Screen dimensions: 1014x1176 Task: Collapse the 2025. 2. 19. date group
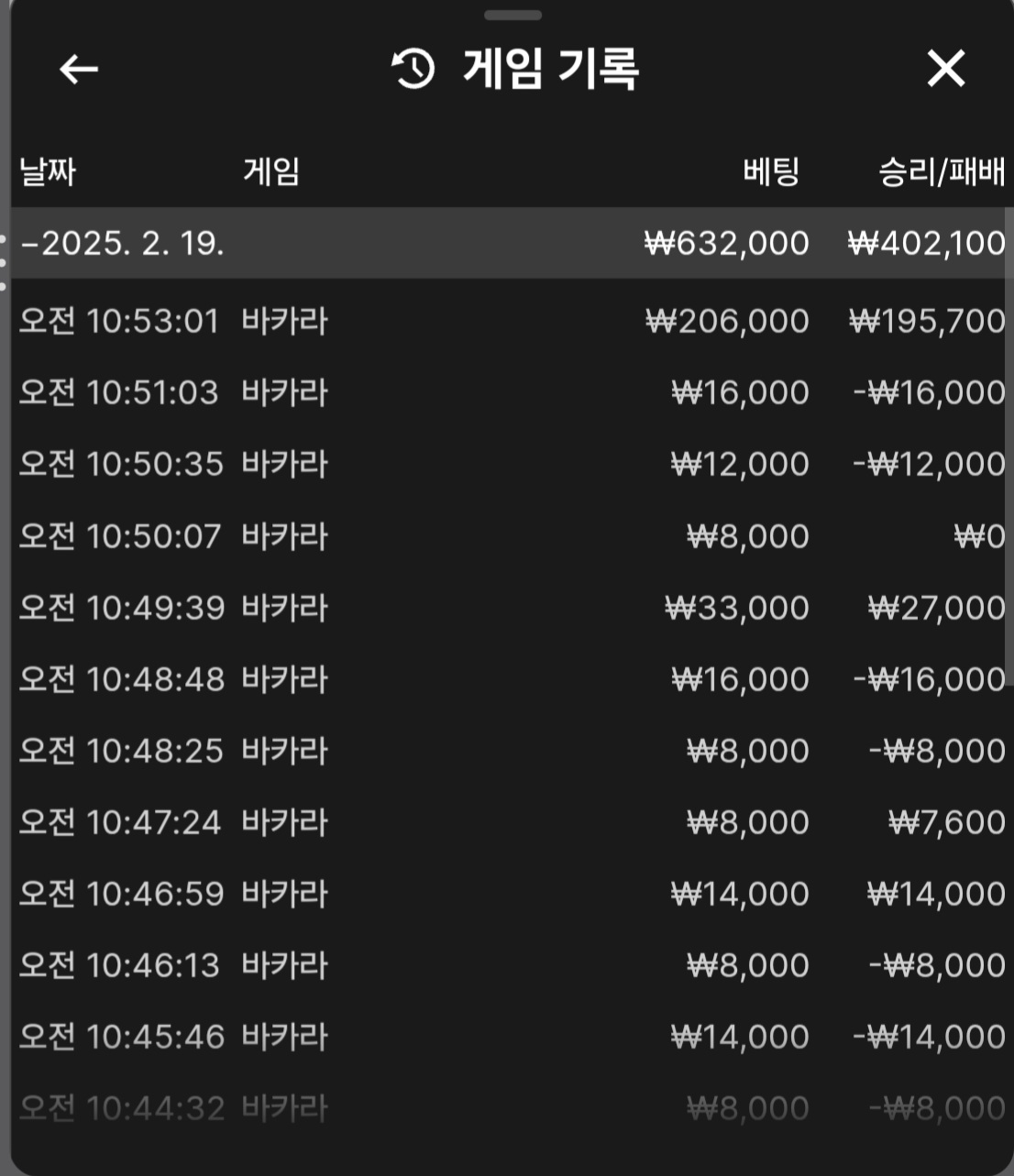[x=121, y=243]
